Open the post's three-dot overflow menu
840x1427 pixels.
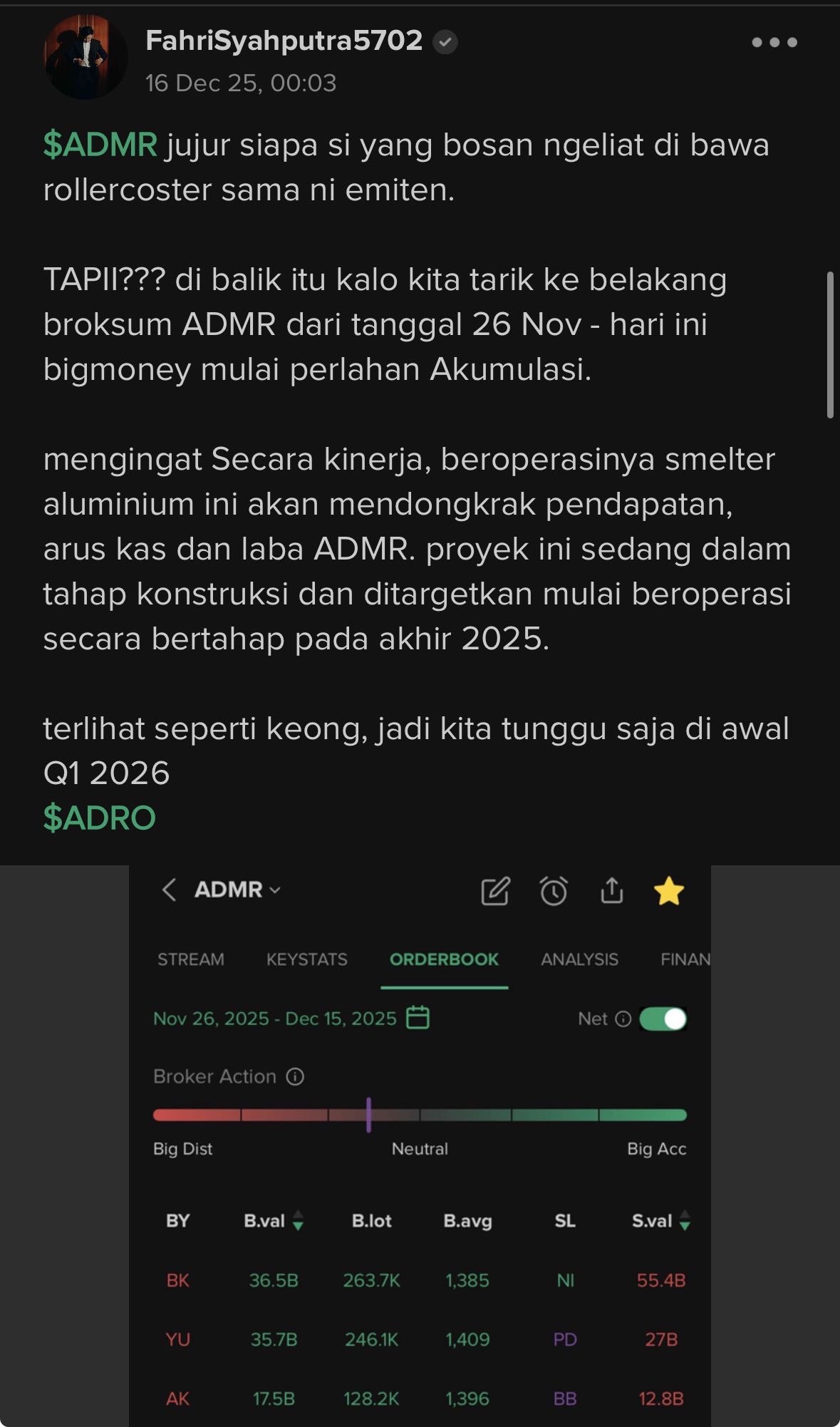pos(774,43)
